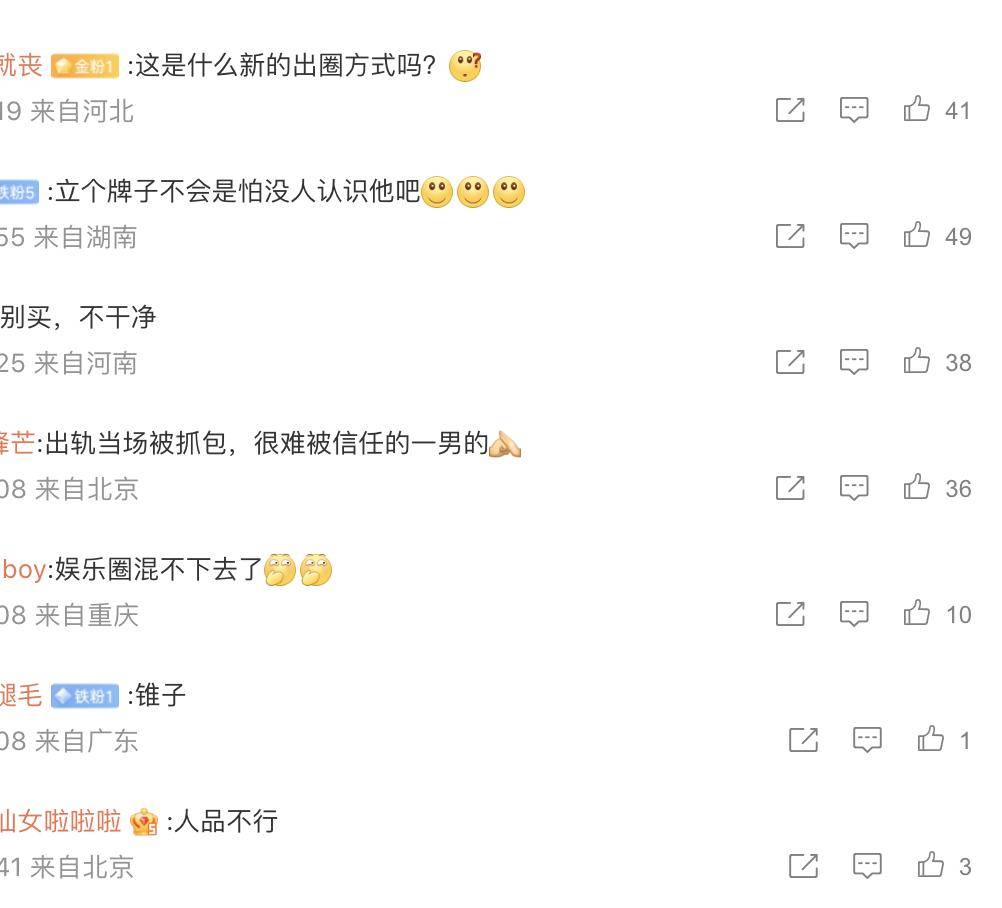Like the comment '别买，不干净'

tap(917, 362)
